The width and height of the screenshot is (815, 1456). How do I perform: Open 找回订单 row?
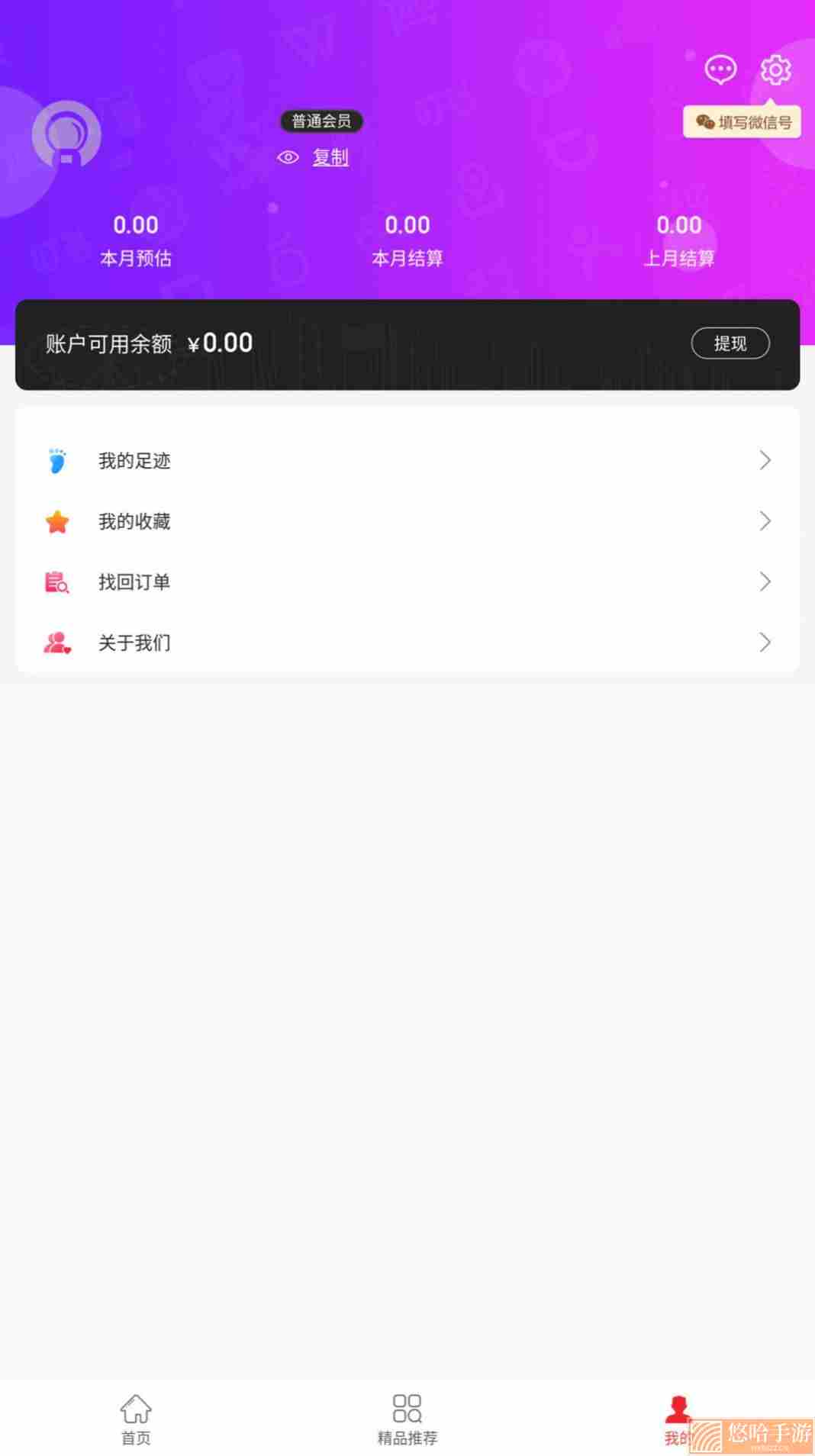pos(407,582)
